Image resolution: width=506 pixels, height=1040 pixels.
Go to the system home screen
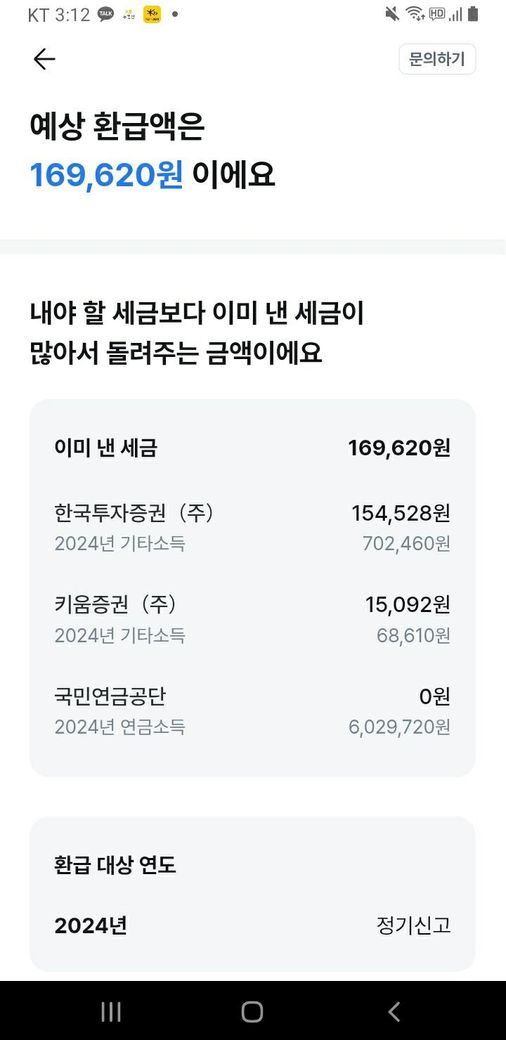pyautogui.click(x=252, y=1011)
